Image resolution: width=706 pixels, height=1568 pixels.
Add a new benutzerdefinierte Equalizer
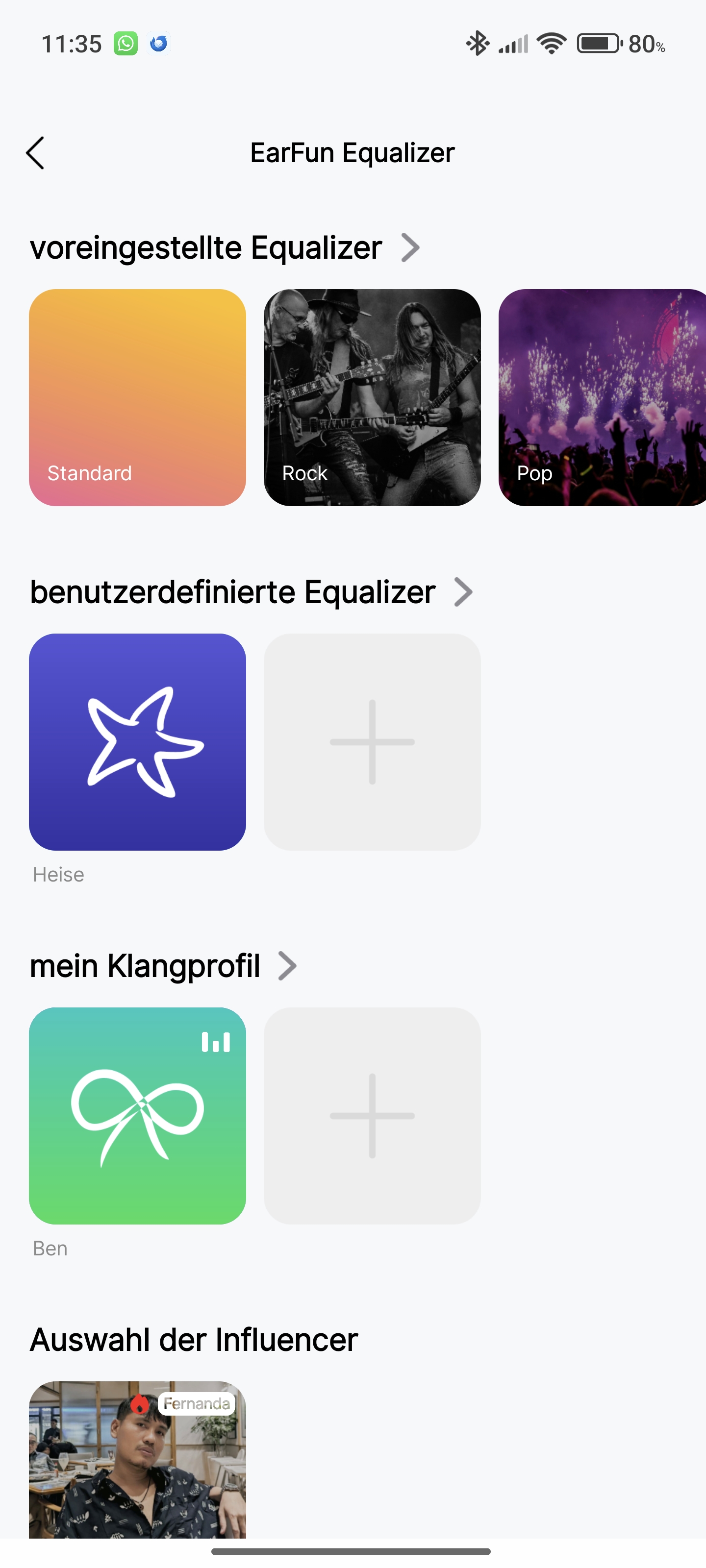click(x=372, y=741)
